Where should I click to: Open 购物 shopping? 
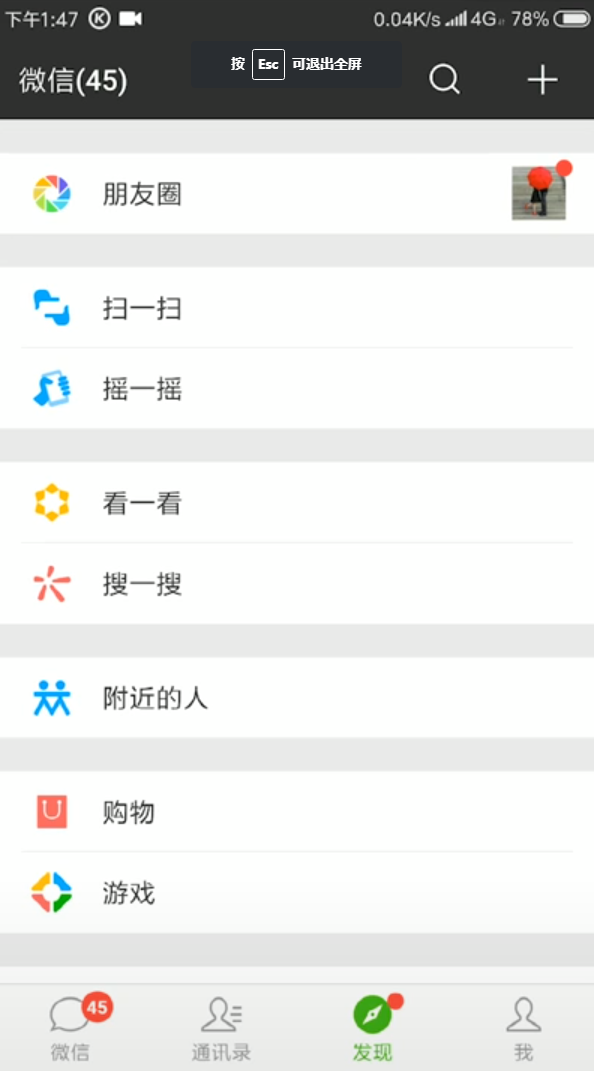[x=297, y=812]
